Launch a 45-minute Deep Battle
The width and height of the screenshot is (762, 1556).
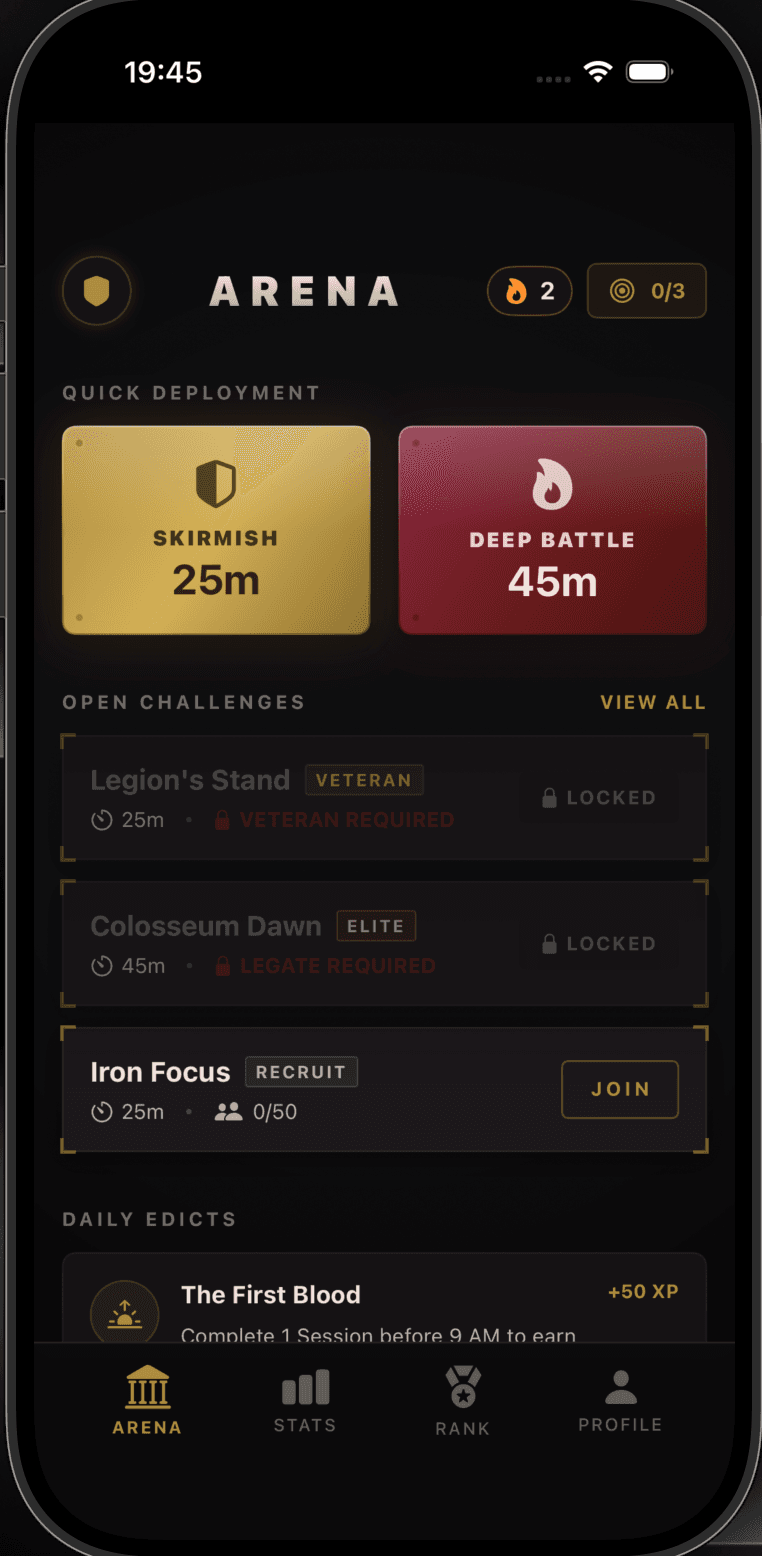(x=552, y=530)
